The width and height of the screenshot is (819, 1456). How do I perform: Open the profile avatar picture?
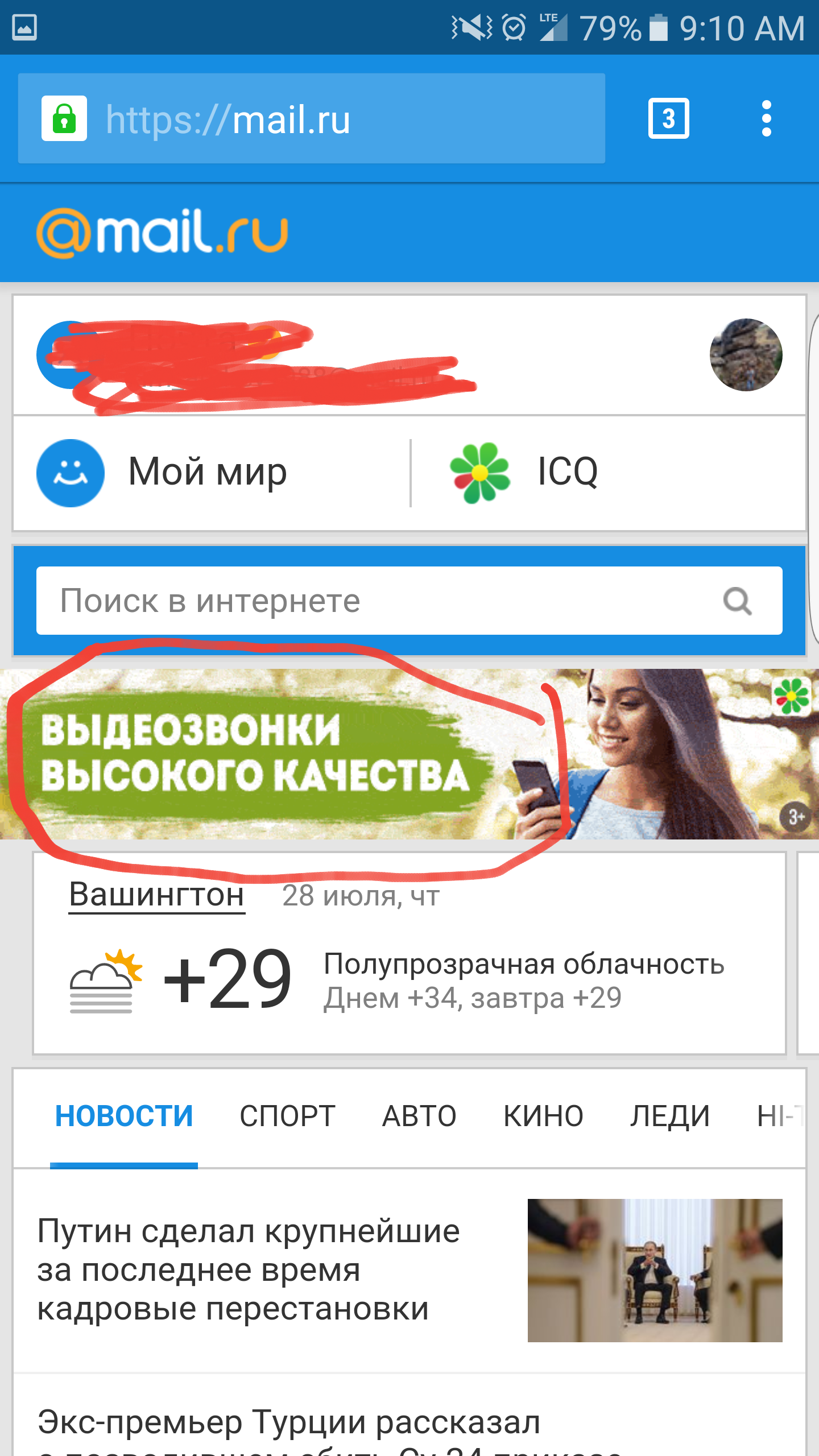point(746,355)
